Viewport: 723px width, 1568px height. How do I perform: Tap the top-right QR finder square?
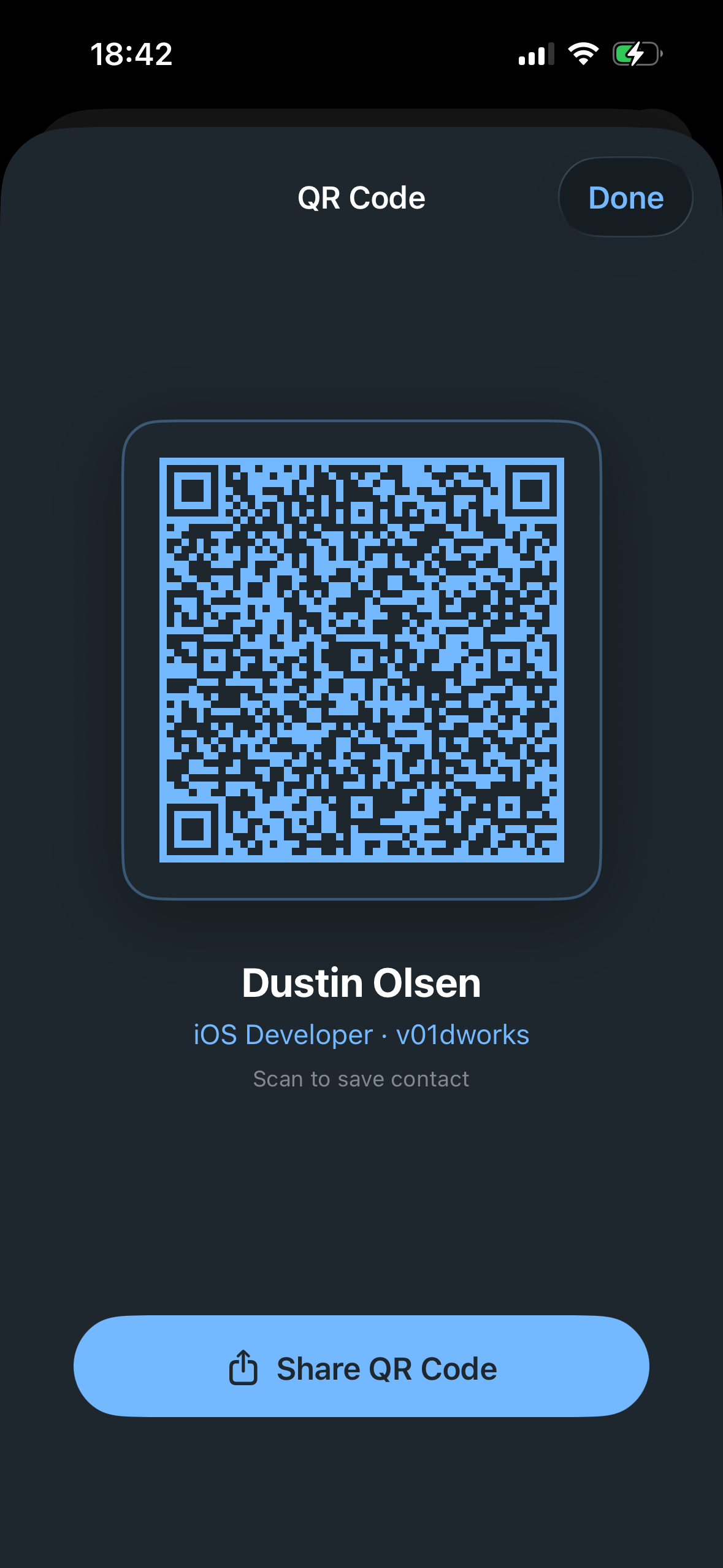[x=531, y=491]
